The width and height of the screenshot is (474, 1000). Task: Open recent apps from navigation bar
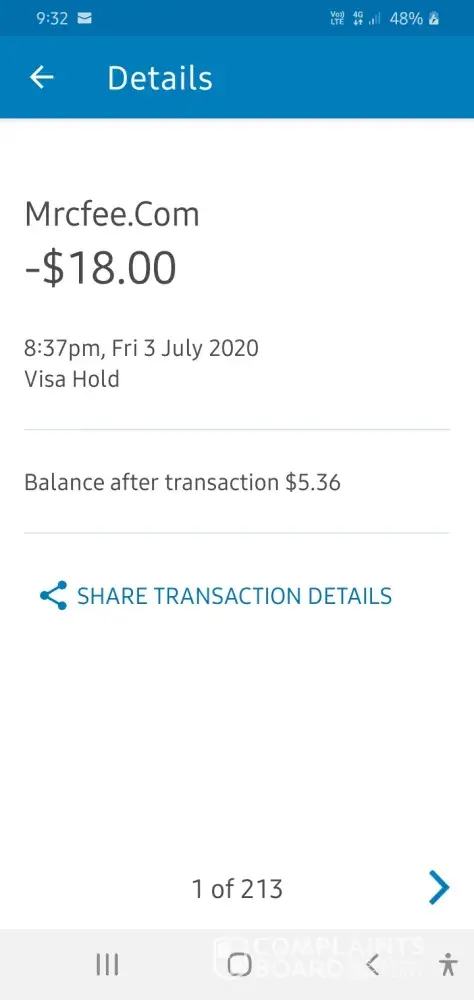[107, 965]
